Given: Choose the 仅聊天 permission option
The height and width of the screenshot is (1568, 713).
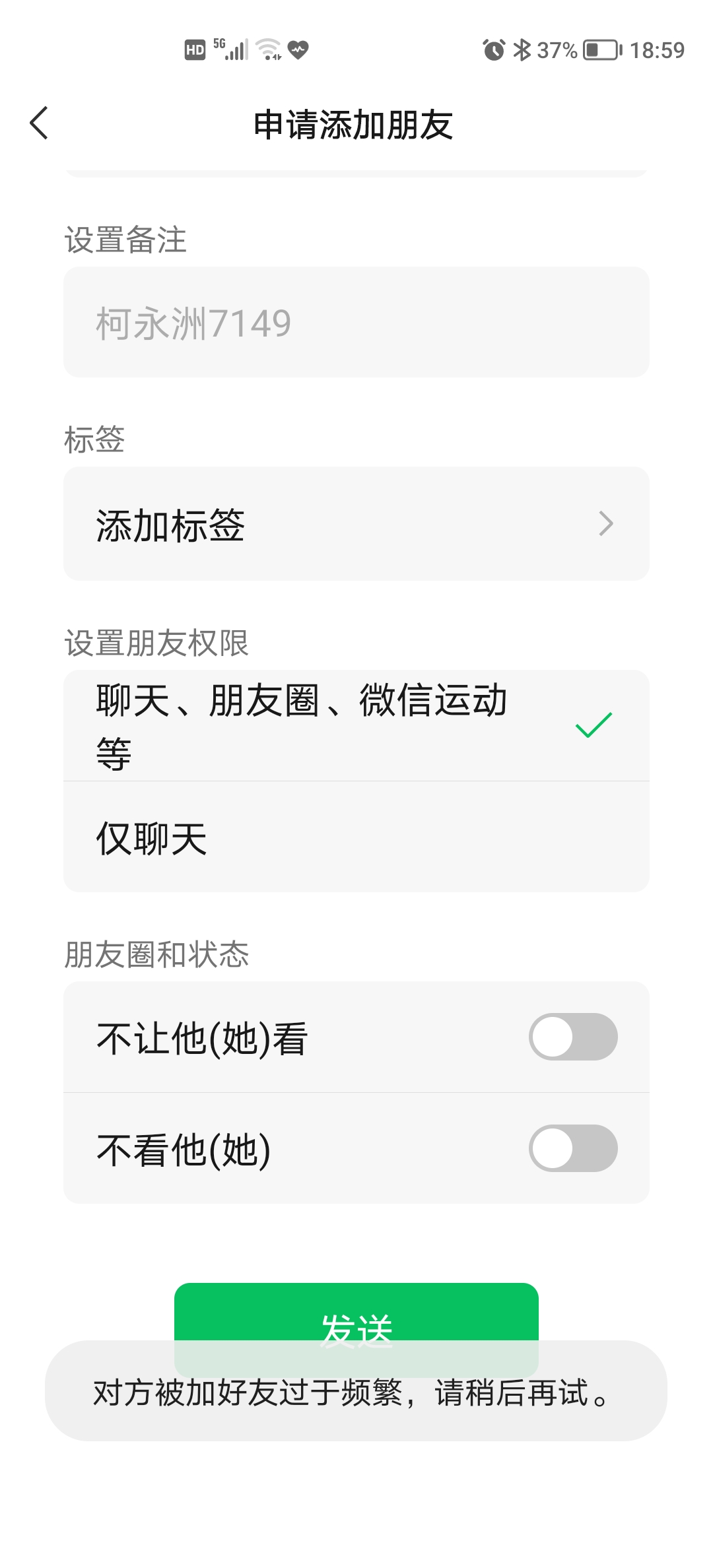Looking at the screenshot, I should click(356, 837).
